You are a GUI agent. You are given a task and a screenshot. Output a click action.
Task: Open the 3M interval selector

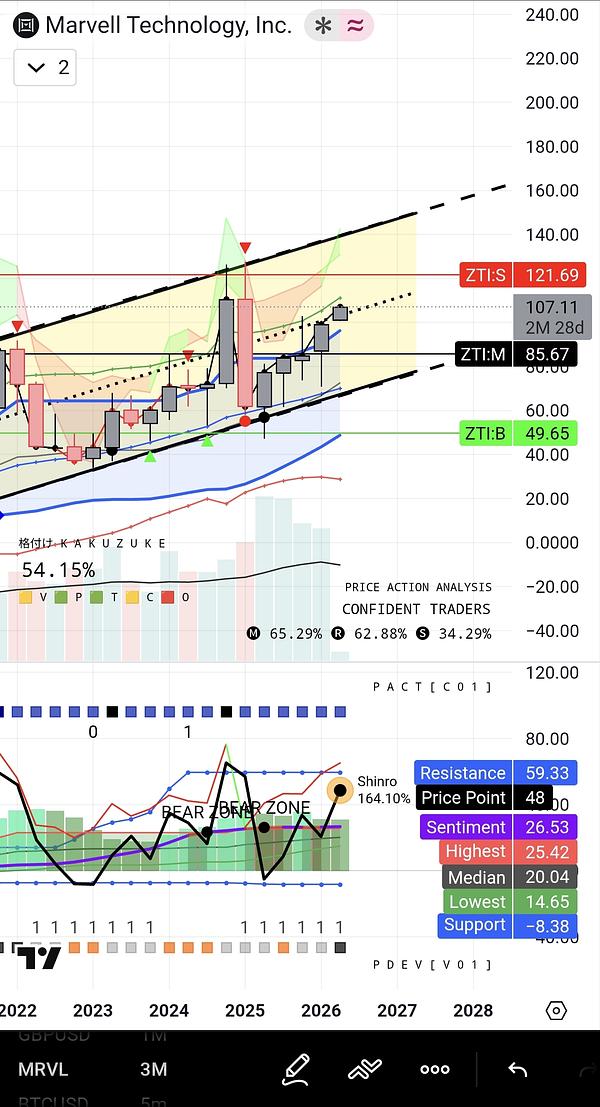(x=153, y=1069)
